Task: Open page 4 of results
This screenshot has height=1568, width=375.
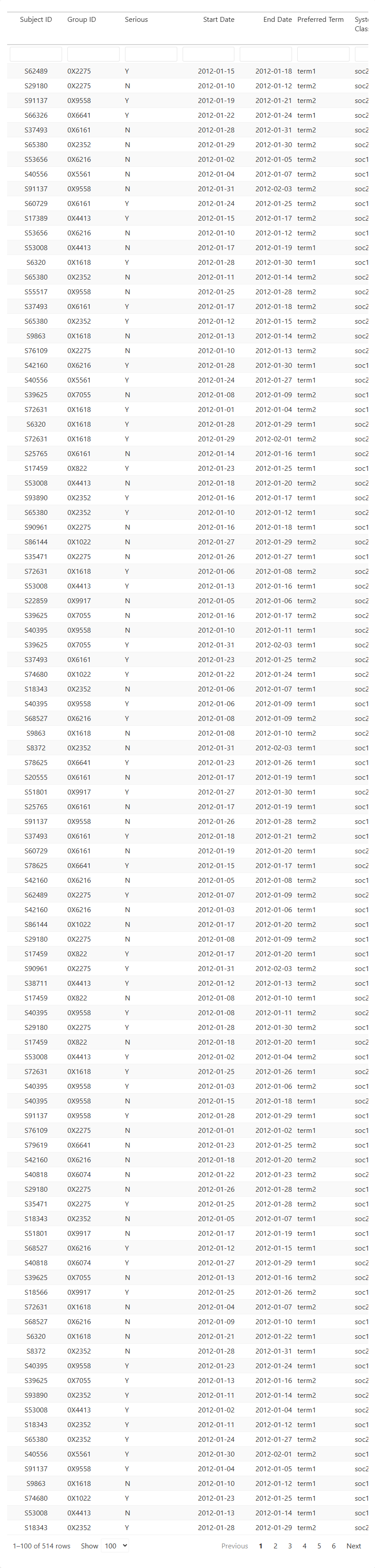Action: (304, 1545)
